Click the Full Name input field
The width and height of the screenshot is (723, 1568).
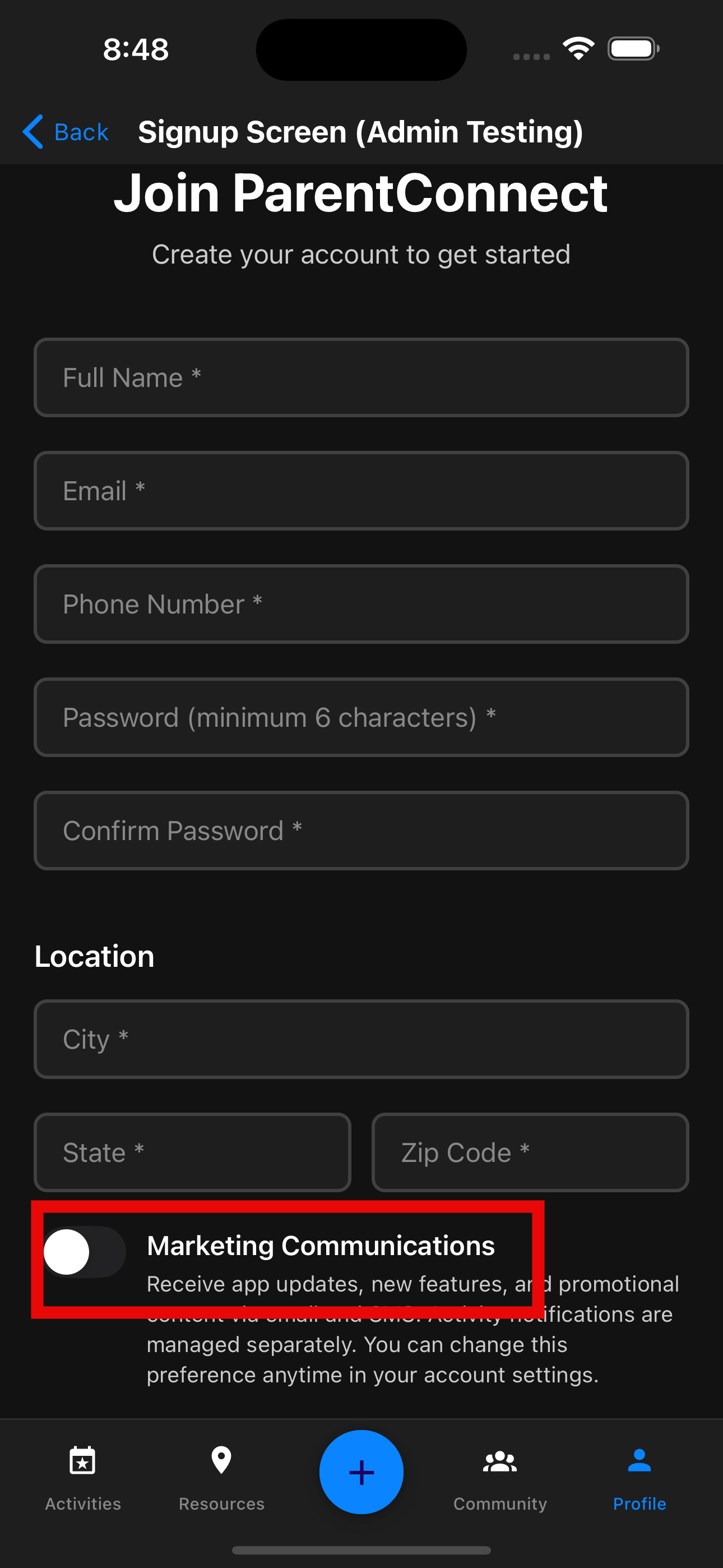361,377
